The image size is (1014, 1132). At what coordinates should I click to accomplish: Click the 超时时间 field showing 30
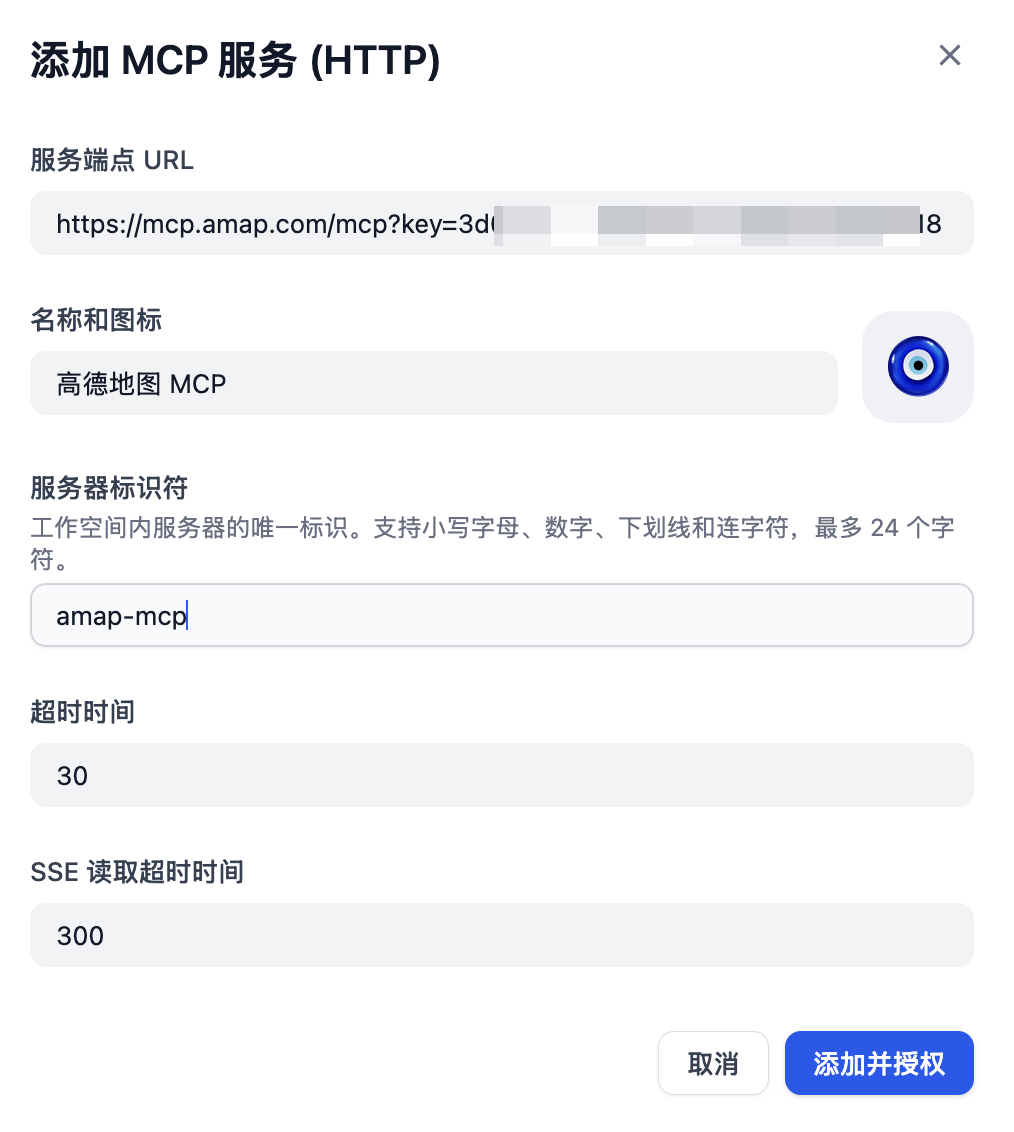[500, 775]
